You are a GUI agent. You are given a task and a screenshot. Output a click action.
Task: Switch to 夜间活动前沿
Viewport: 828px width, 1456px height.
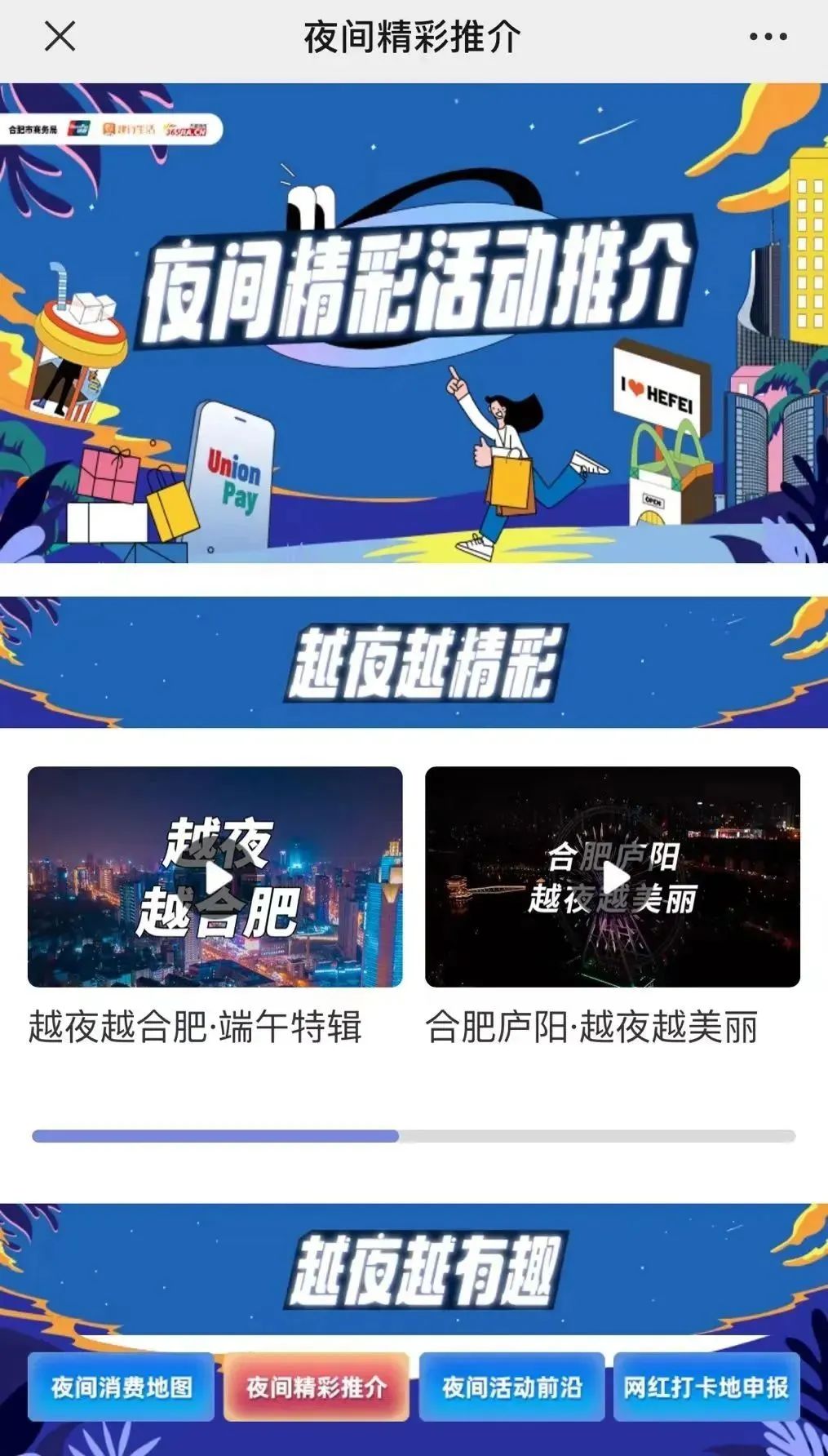[511, 1387]
